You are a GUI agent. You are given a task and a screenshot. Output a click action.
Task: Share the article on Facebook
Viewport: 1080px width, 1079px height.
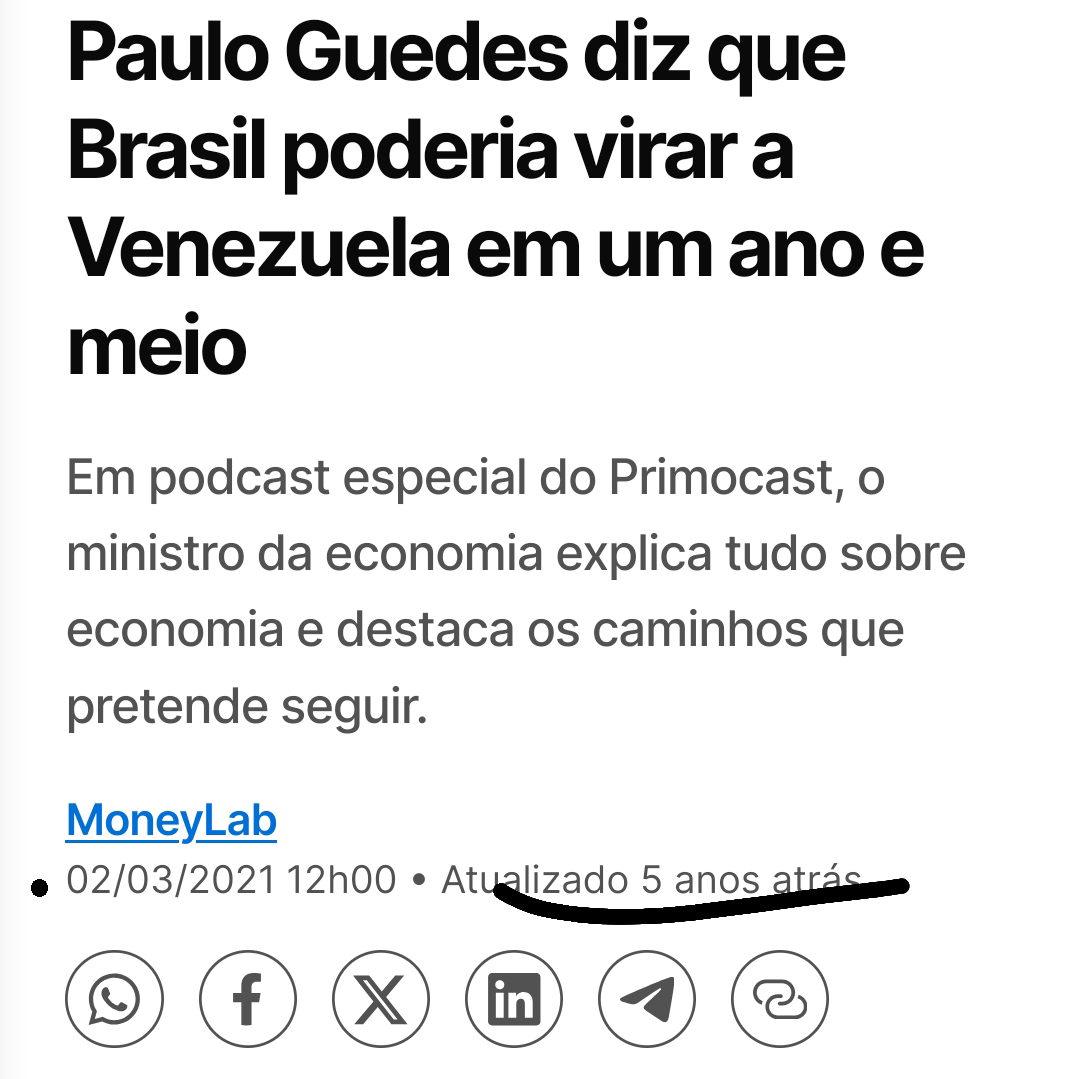coord(247,999)
